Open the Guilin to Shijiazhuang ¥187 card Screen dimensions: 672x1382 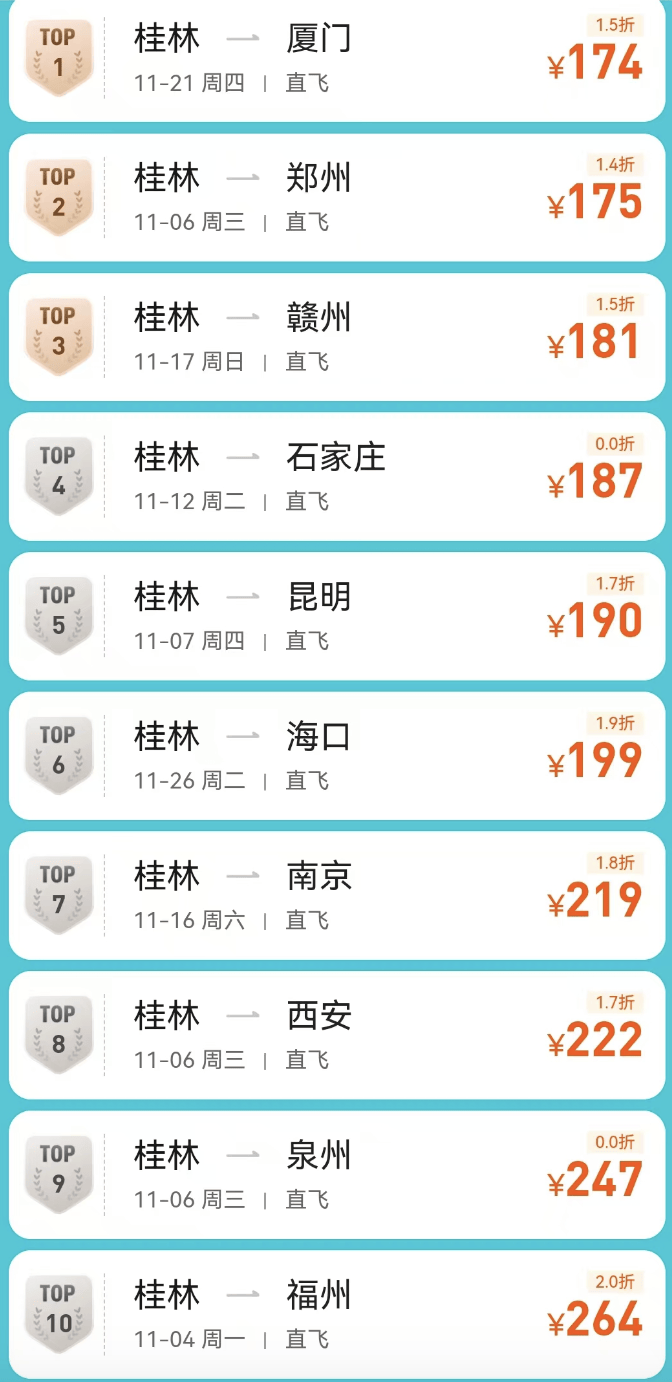(x=337, y=478)
